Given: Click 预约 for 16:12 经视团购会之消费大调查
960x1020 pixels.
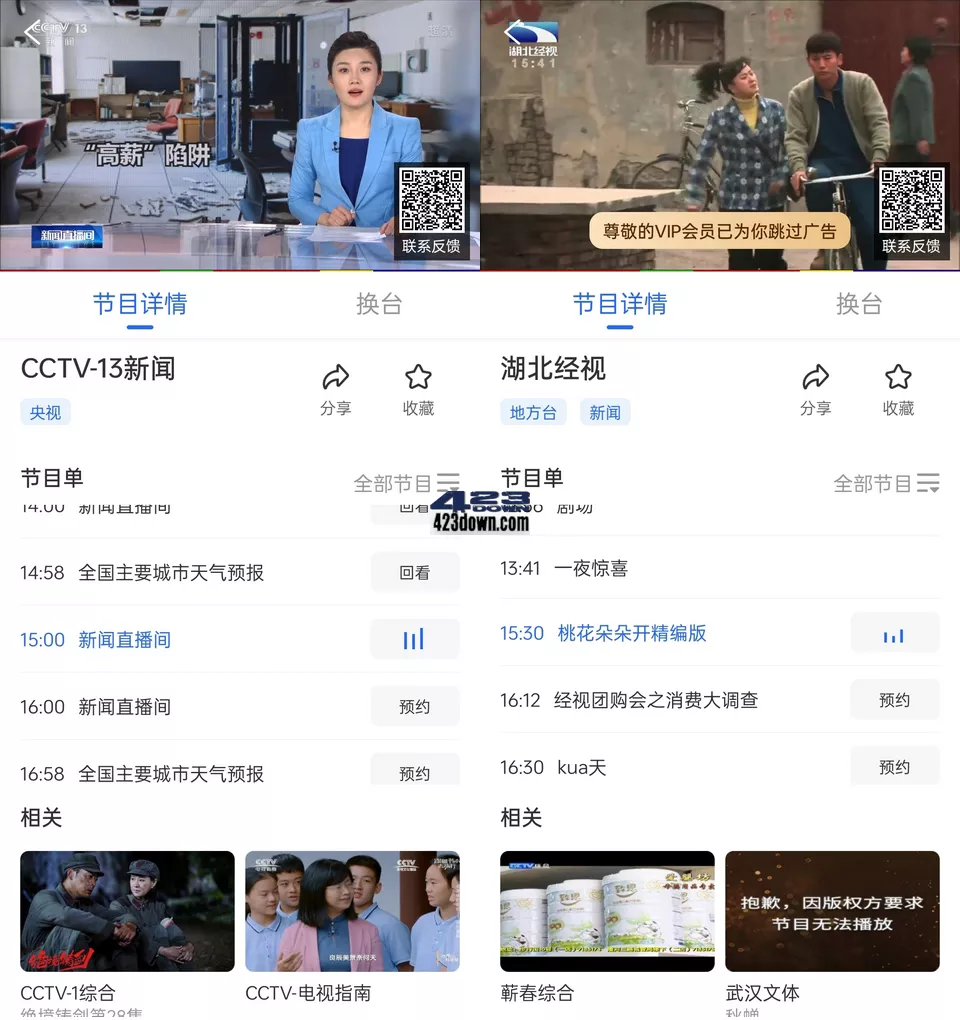Looking at the screenshot, I should 895,700.
